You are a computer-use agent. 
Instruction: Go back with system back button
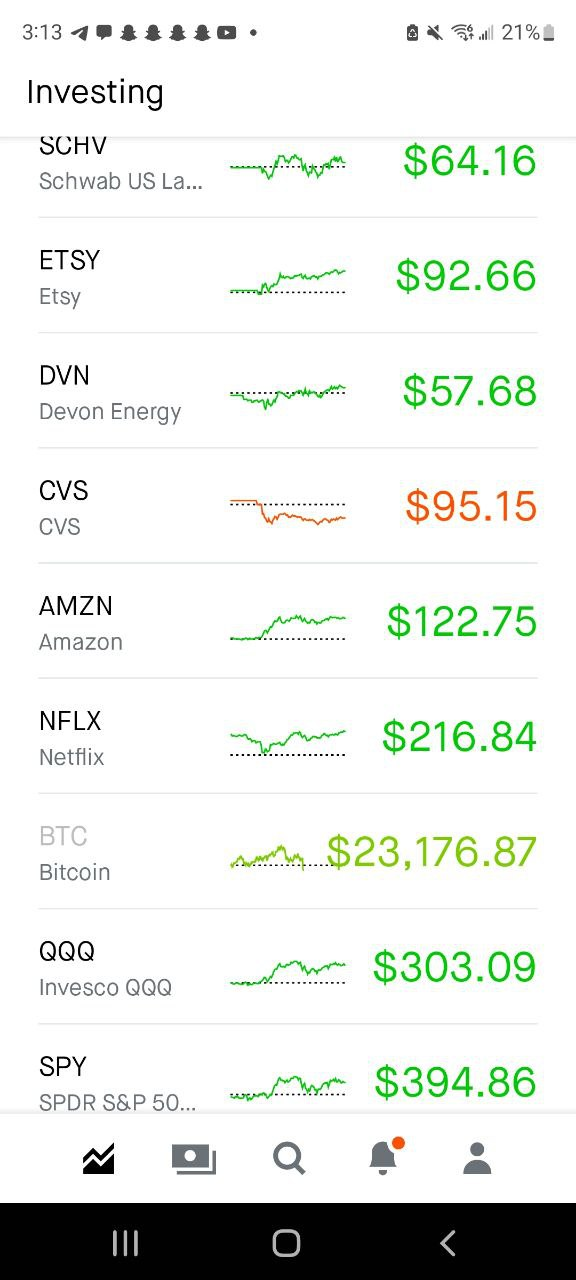pyautogui.click(x=448, y=1243)
